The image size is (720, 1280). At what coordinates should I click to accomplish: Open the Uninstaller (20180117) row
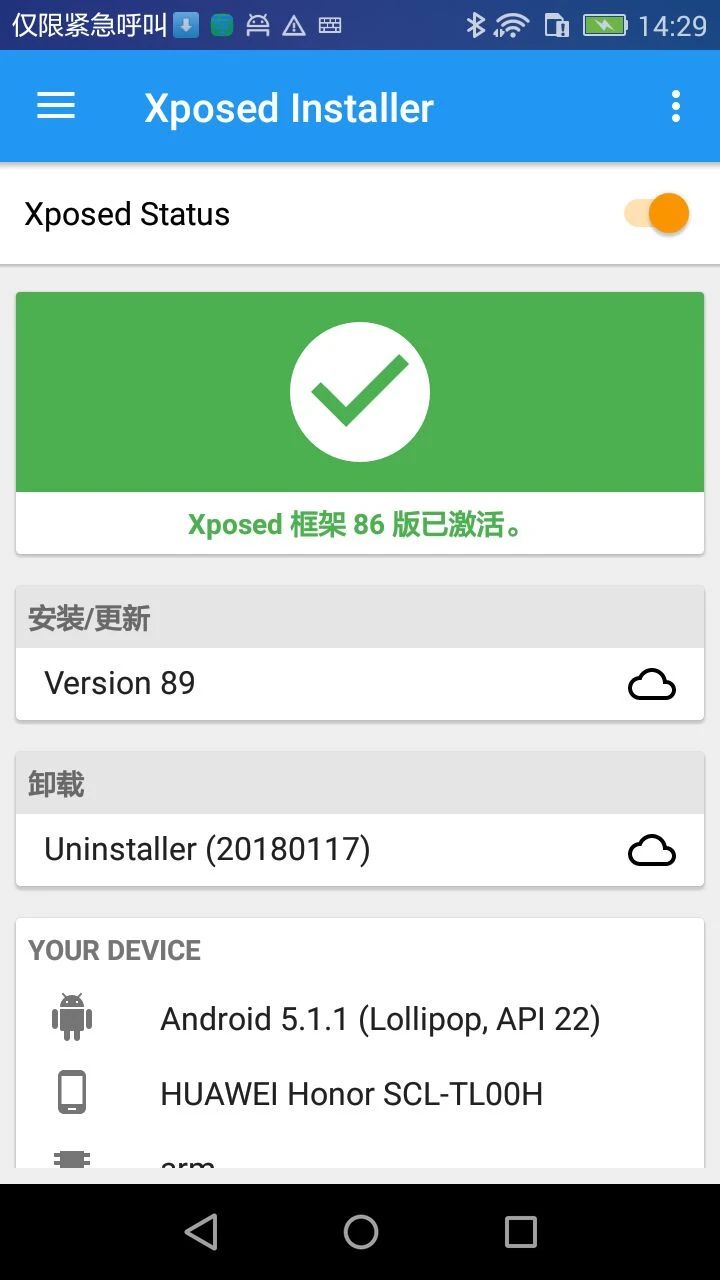(360, 850)
